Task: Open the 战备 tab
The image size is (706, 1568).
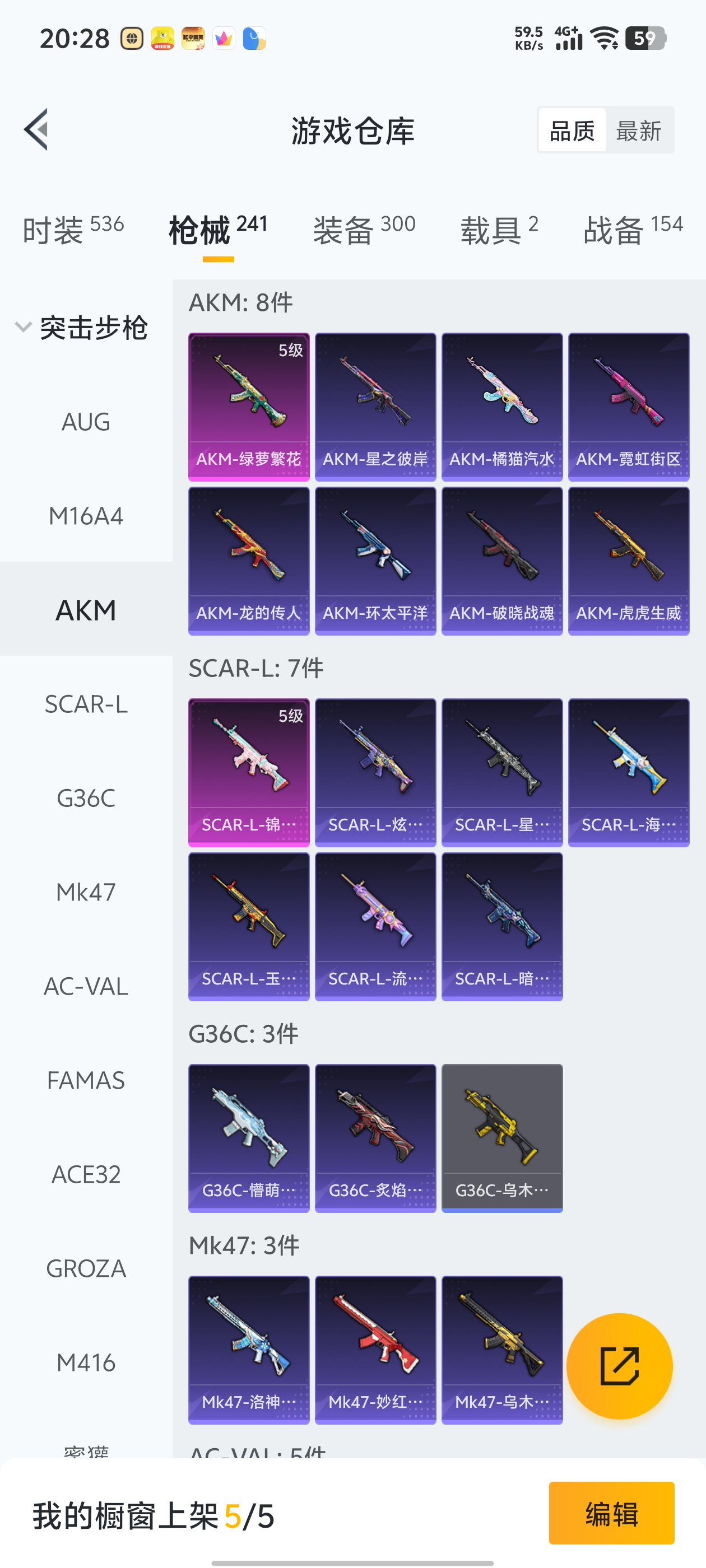Action: [x=632, y=230]
